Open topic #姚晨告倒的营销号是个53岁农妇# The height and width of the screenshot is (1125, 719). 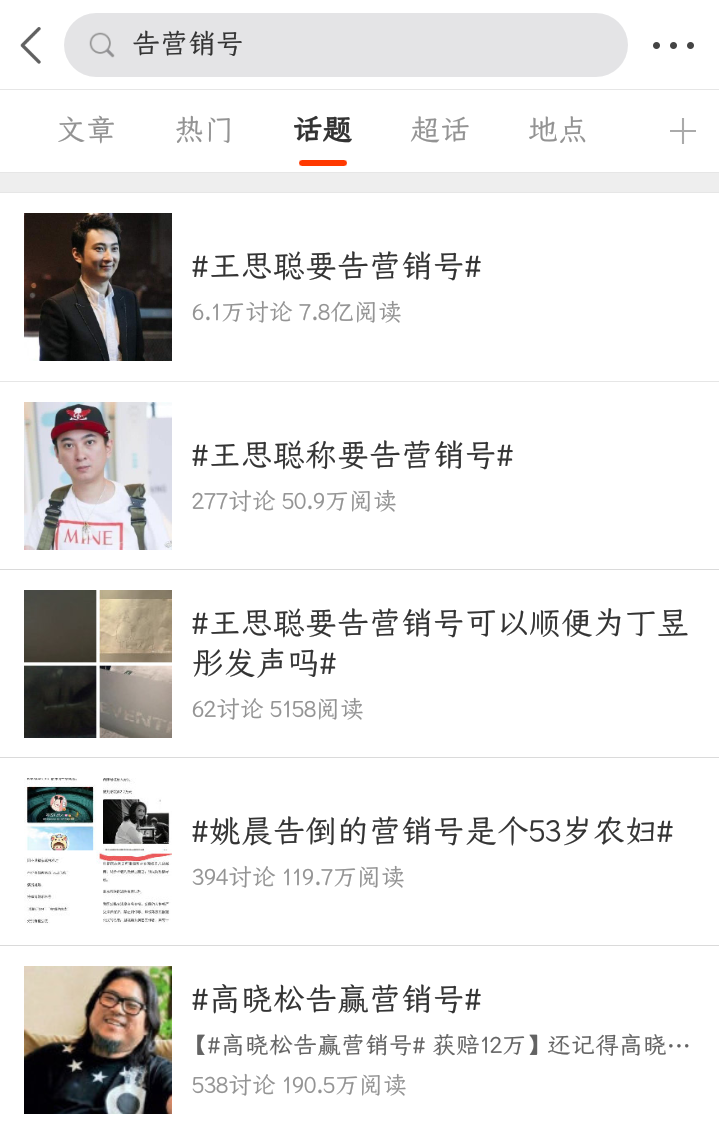(x=432, y=831)
